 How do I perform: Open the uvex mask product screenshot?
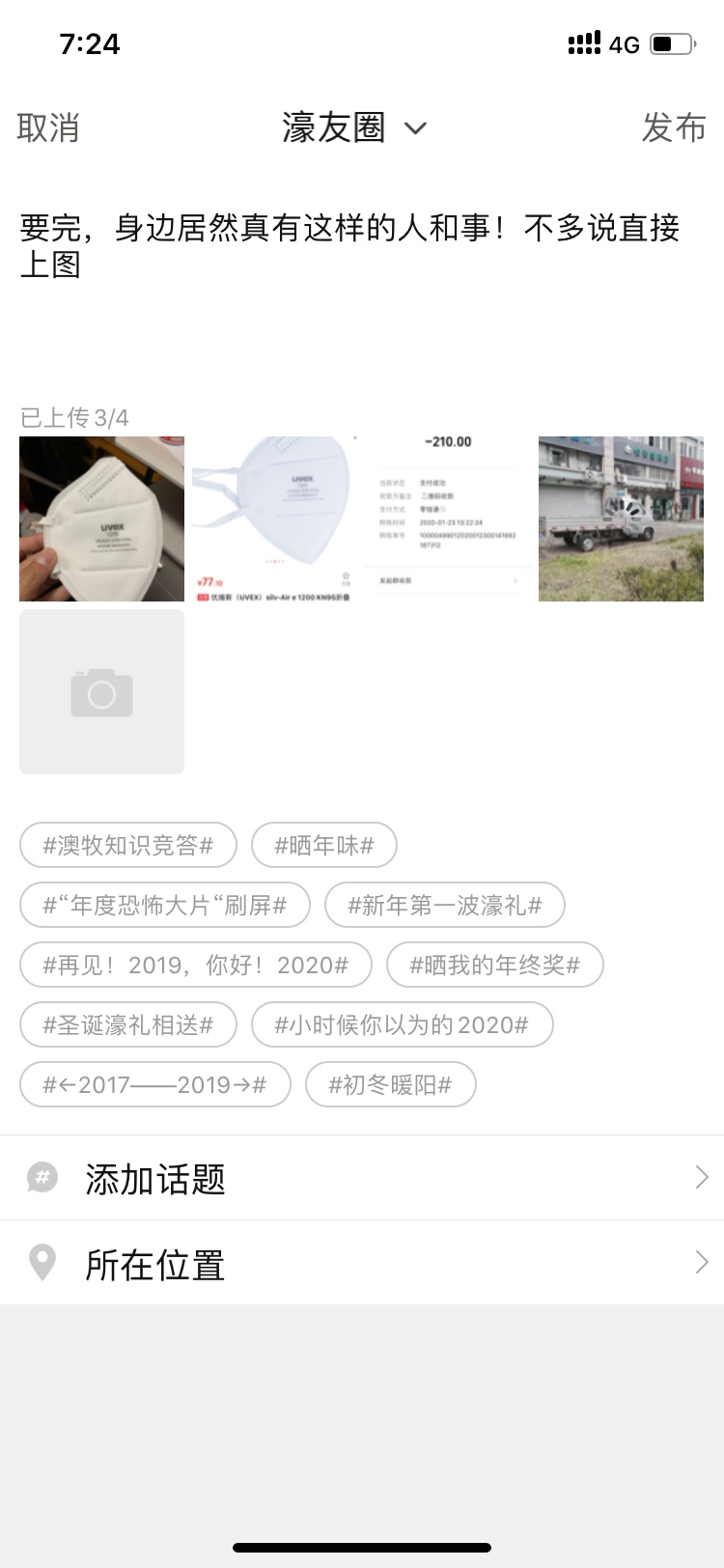(x=274, y=518)
